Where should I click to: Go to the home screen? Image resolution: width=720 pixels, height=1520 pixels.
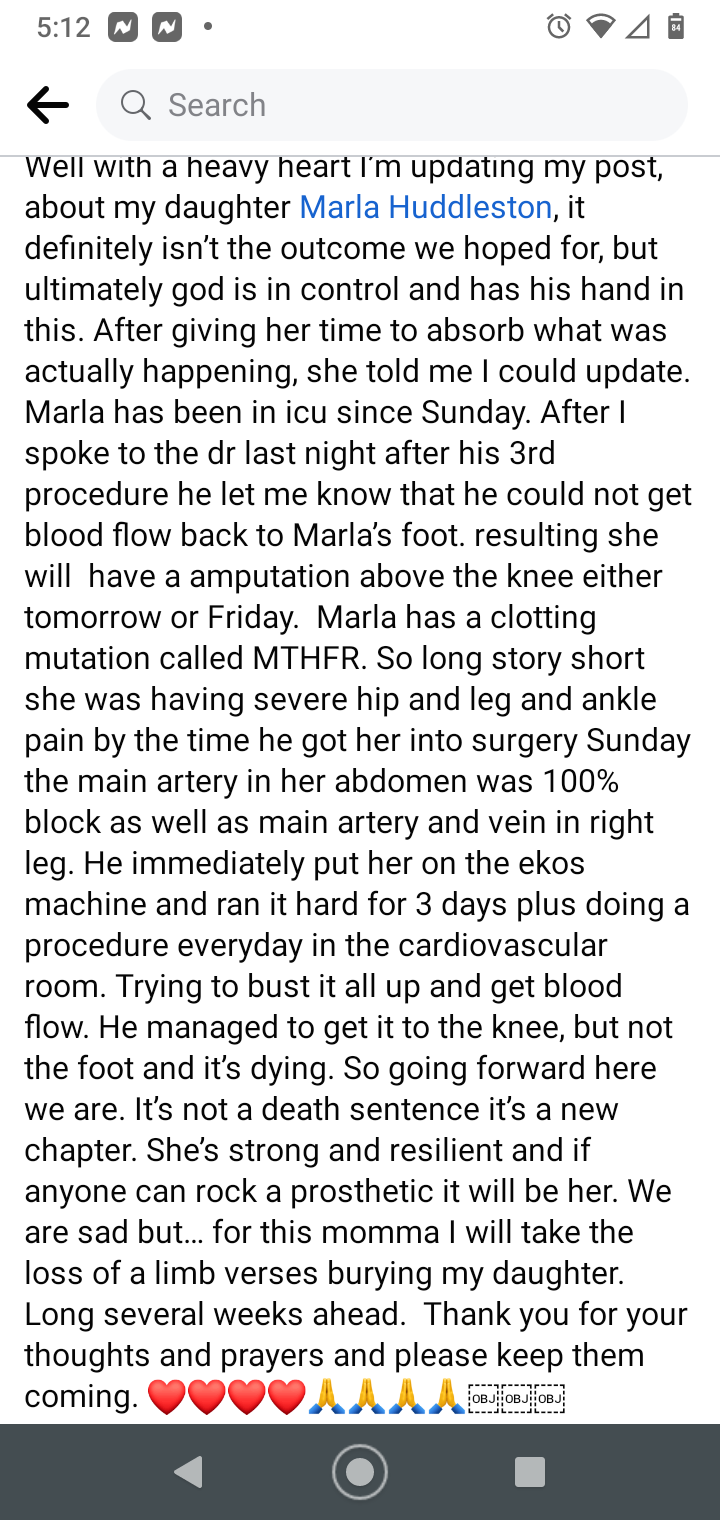[360, 1472]
